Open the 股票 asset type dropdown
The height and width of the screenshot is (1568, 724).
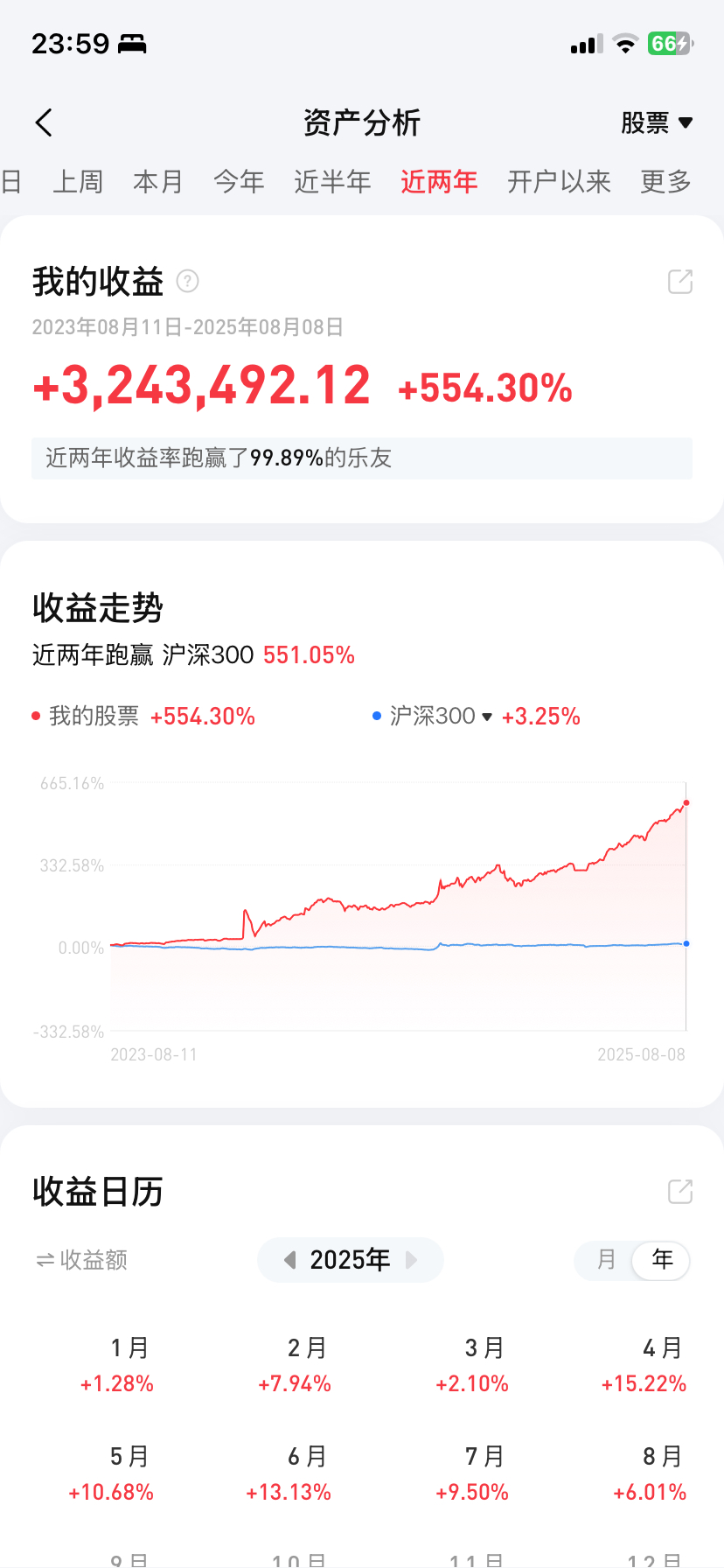click(657, 123)
